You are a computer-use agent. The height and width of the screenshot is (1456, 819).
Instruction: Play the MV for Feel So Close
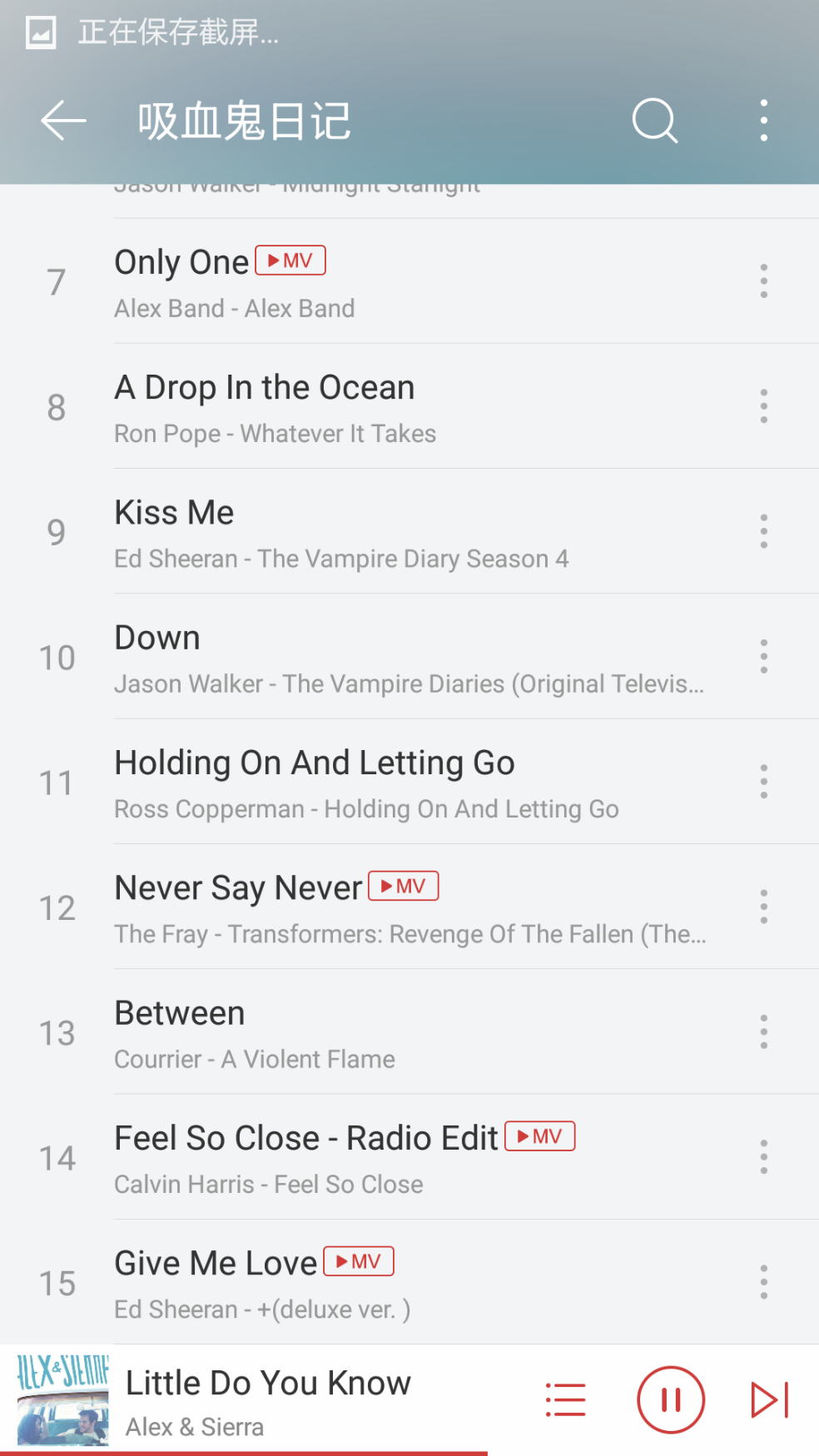tap(539, 1135)
